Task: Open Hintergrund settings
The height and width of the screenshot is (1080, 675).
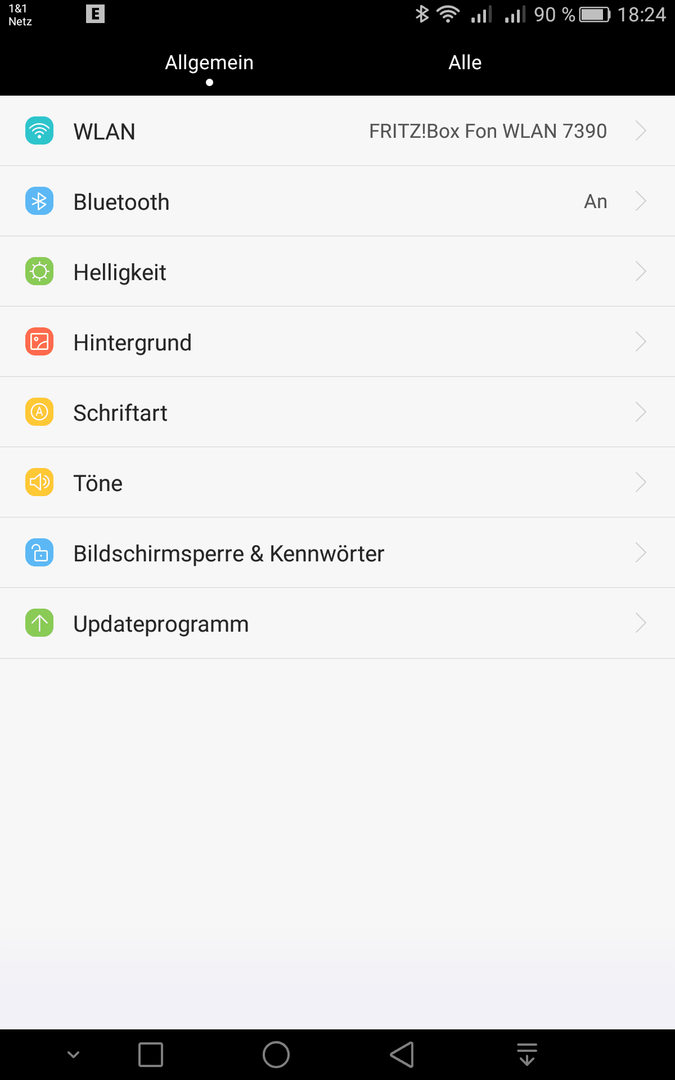Action: pos(338,342)
